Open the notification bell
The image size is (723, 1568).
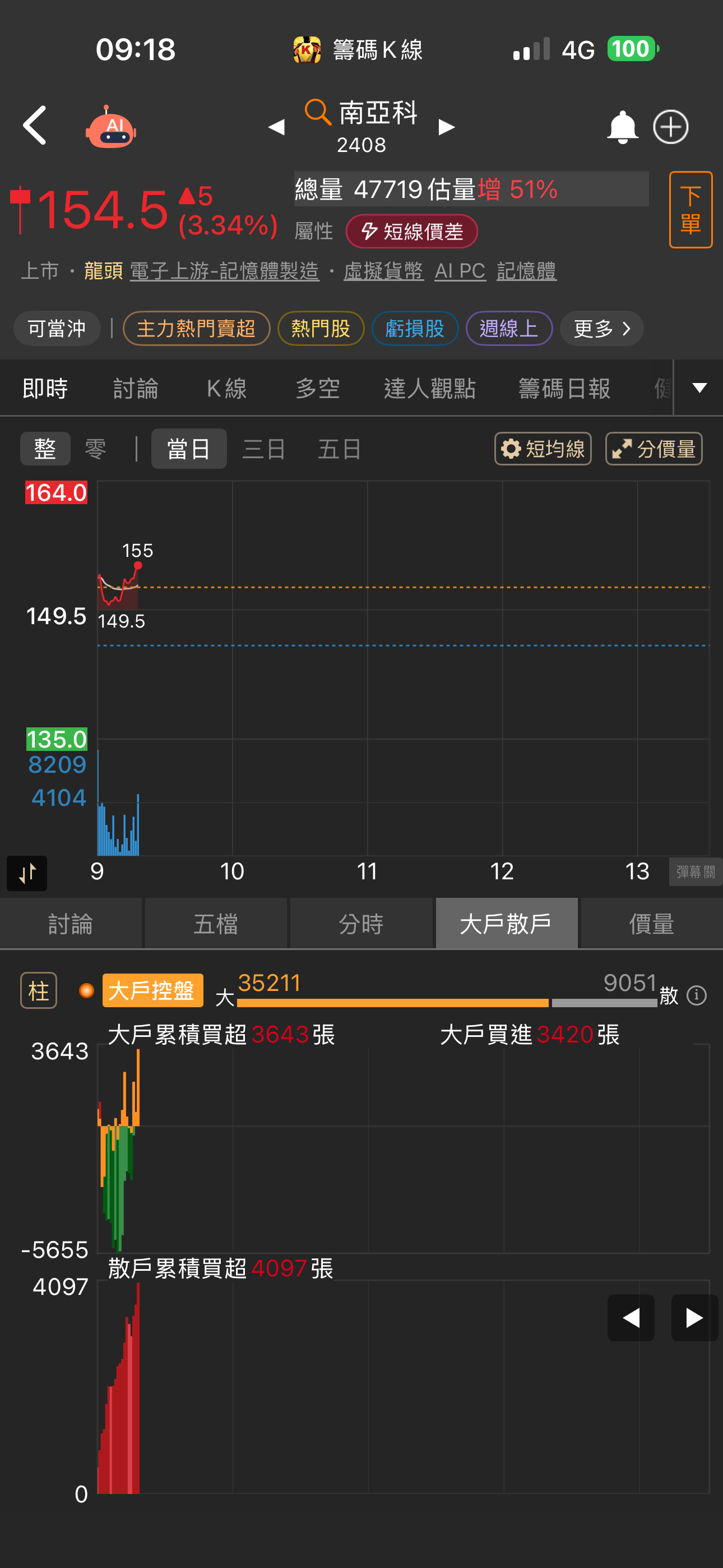(x=622, y=126)
